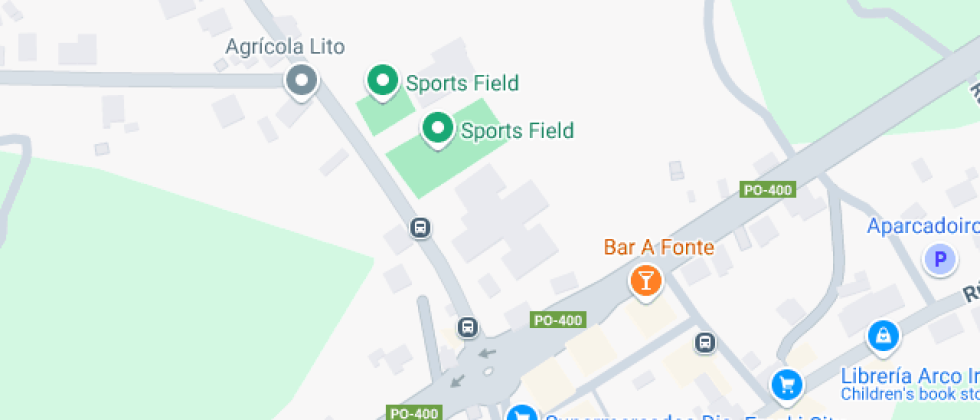Open Bar A Fonte place marker

[x=646, y=280]
